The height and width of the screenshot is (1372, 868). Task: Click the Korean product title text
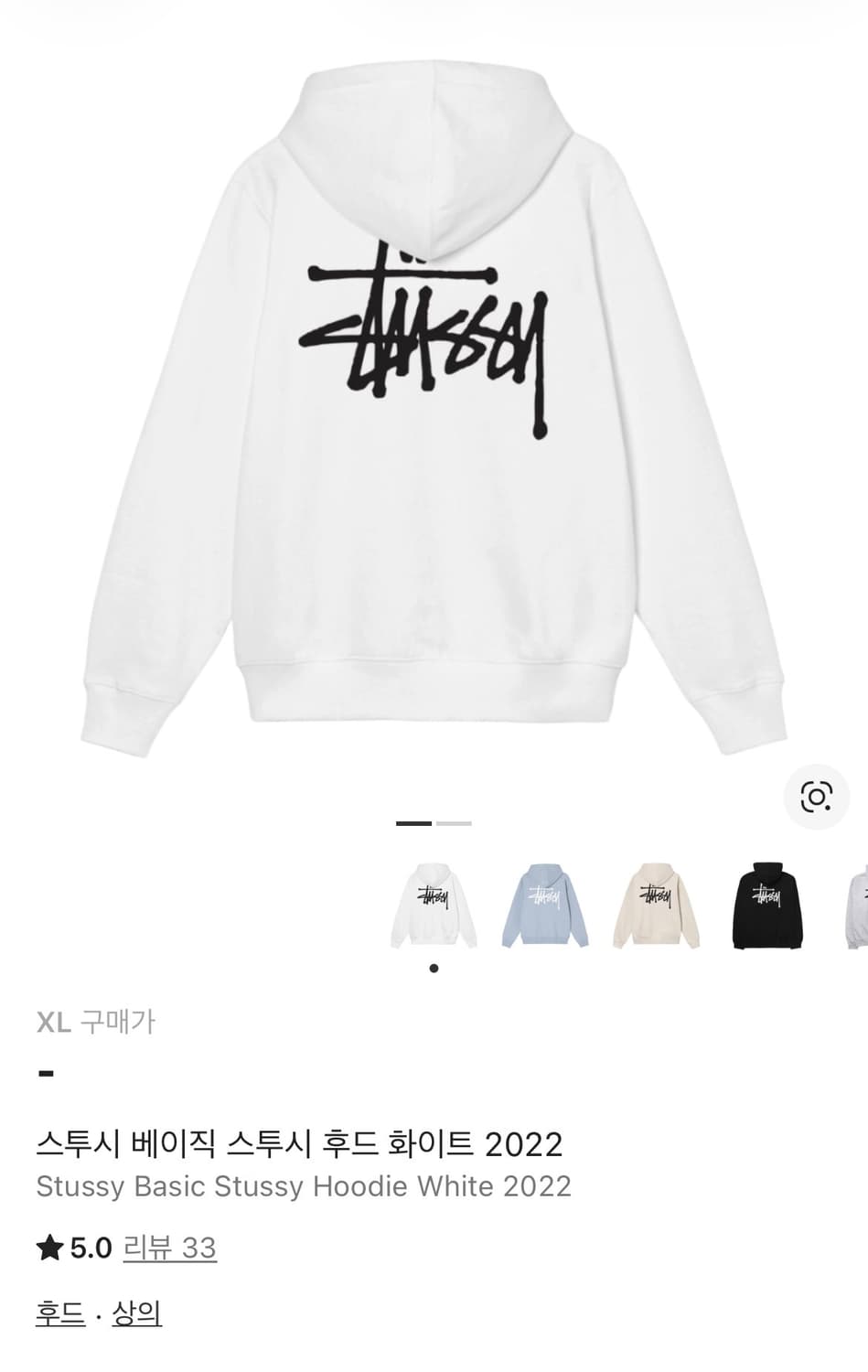click(x=302, y=1142)
